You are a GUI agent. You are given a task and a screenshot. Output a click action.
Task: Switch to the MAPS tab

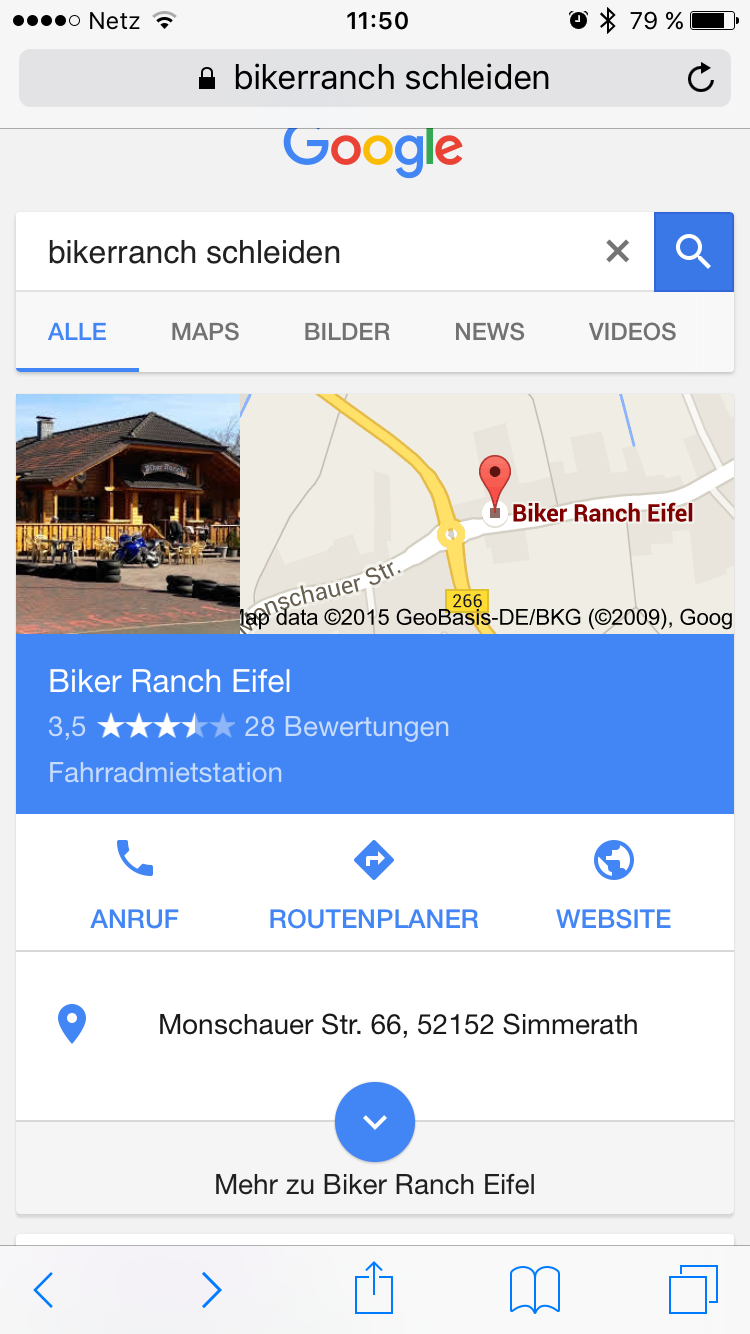click(x=205, y=332)
